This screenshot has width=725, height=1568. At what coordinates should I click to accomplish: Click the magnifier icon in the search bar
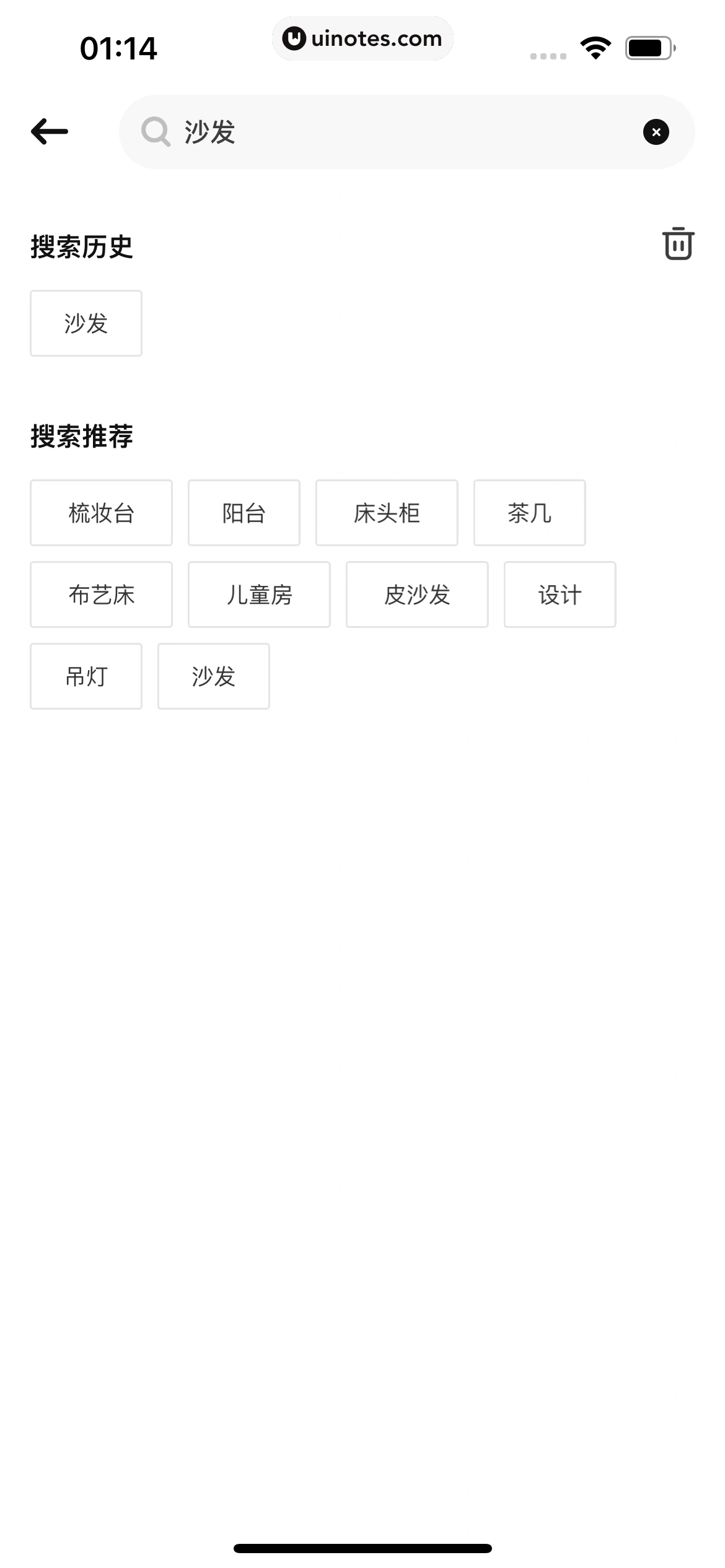coord(156,131)
